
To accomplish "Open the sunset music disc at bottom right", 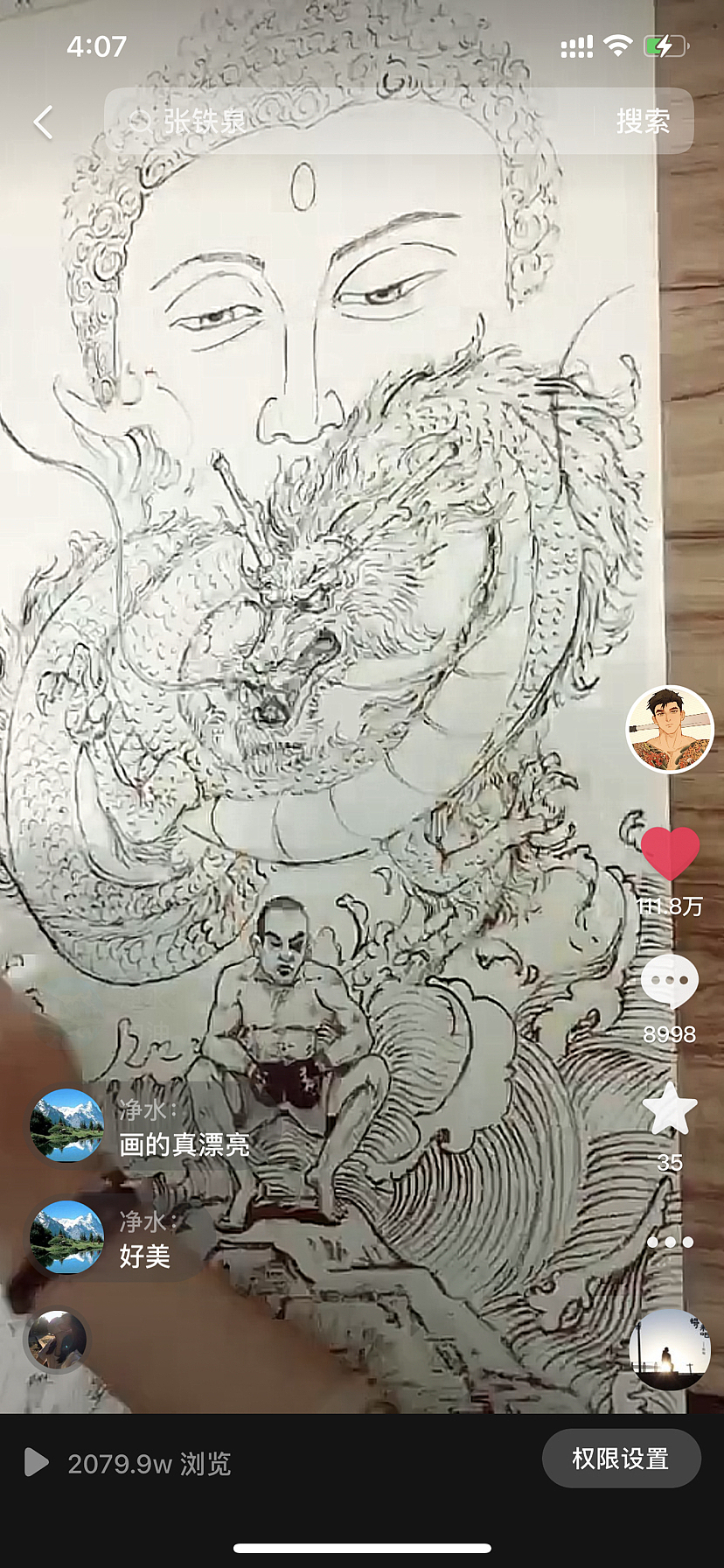I will click(669, 1350).
